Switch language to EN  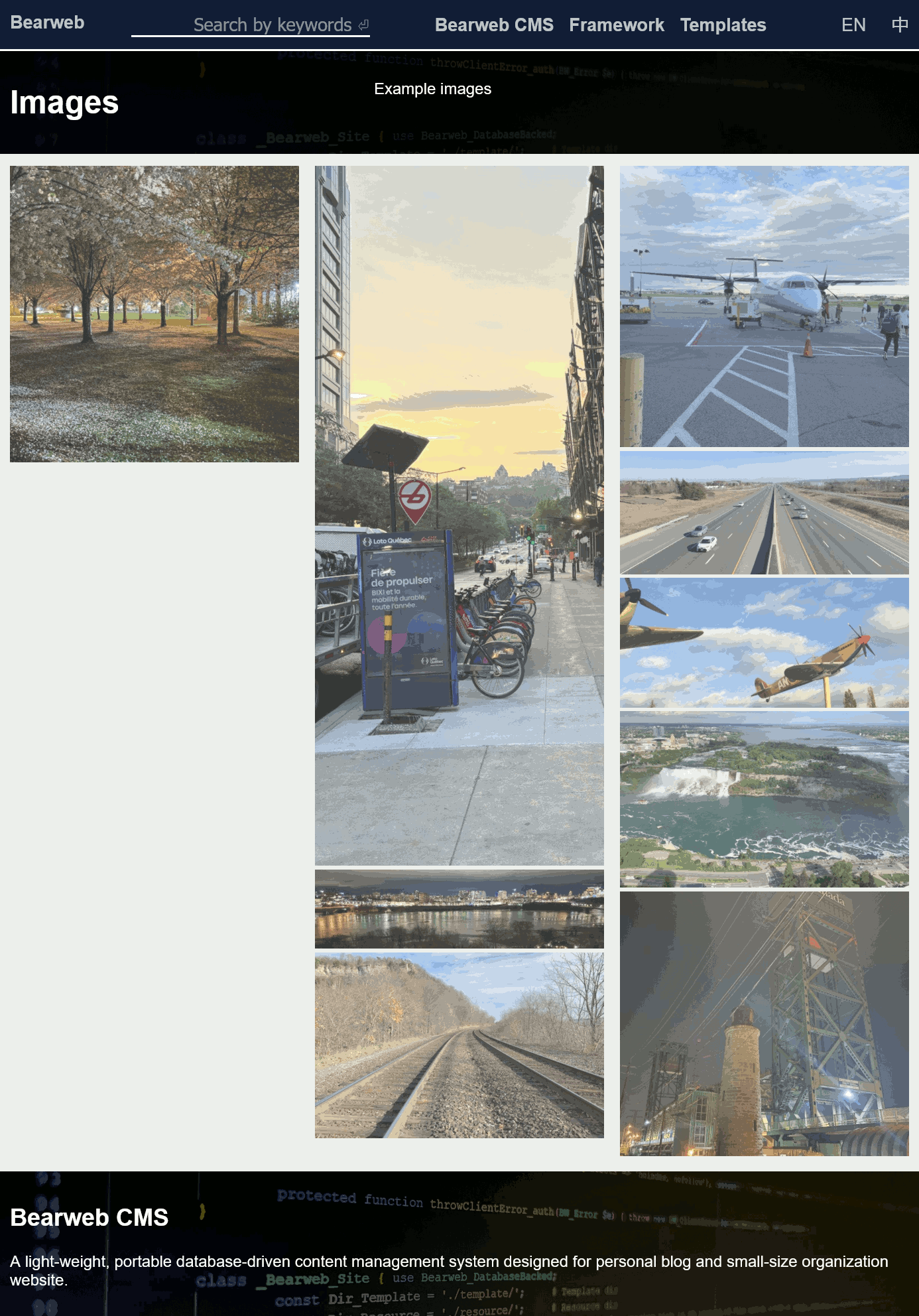pos(853,25)
